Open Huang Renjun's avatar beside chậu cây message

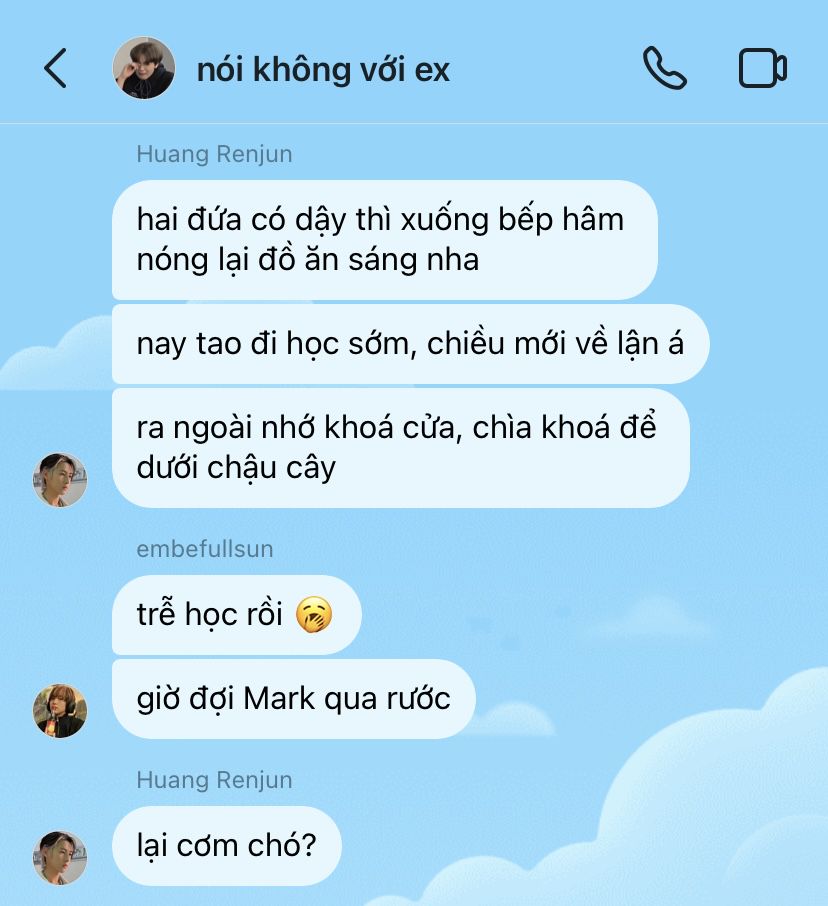pos(60,480)
